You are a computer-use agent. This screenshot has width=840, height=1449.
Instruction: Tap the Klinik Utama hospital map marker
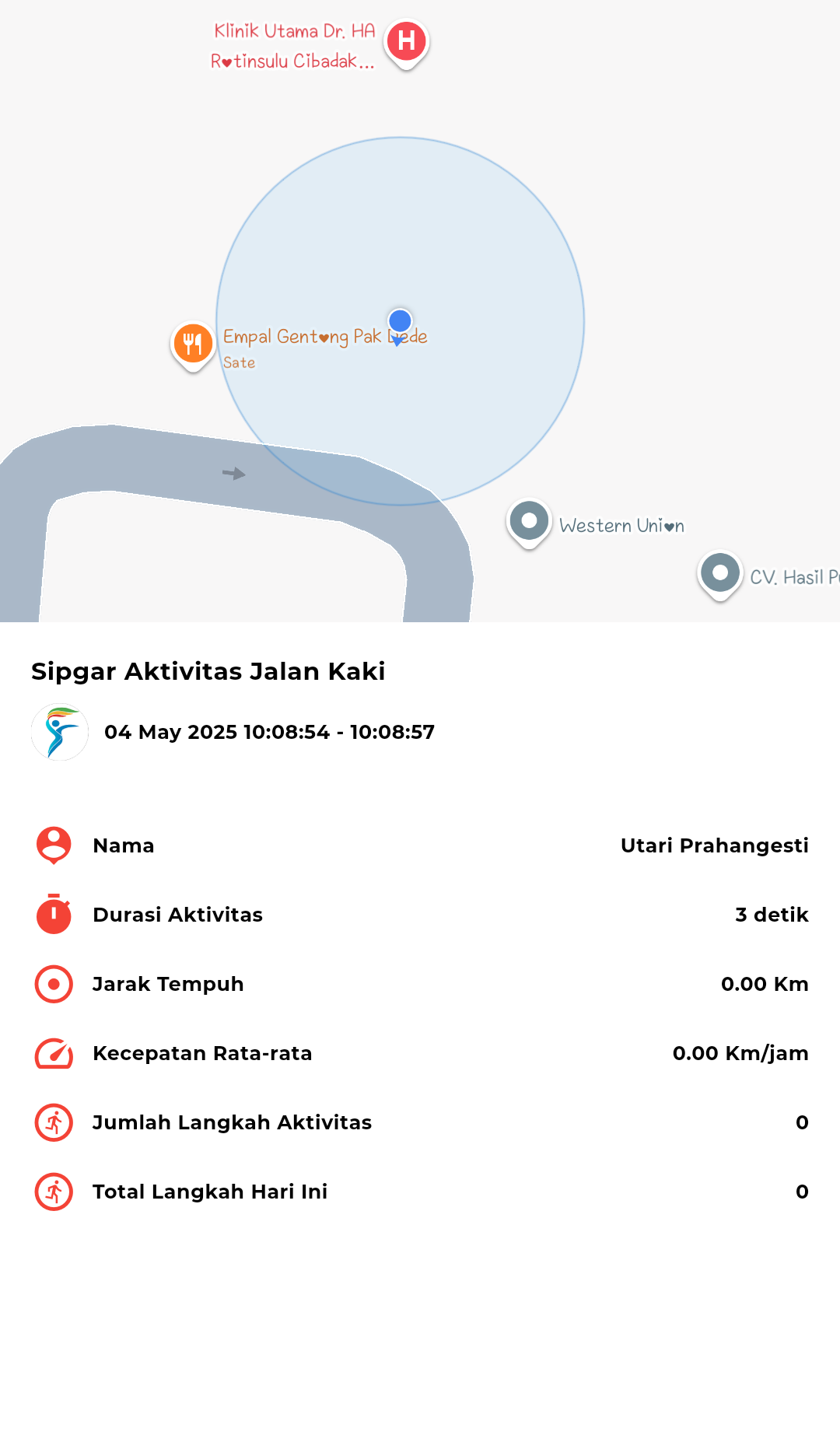pyautogui.click(x=406, y=44)
